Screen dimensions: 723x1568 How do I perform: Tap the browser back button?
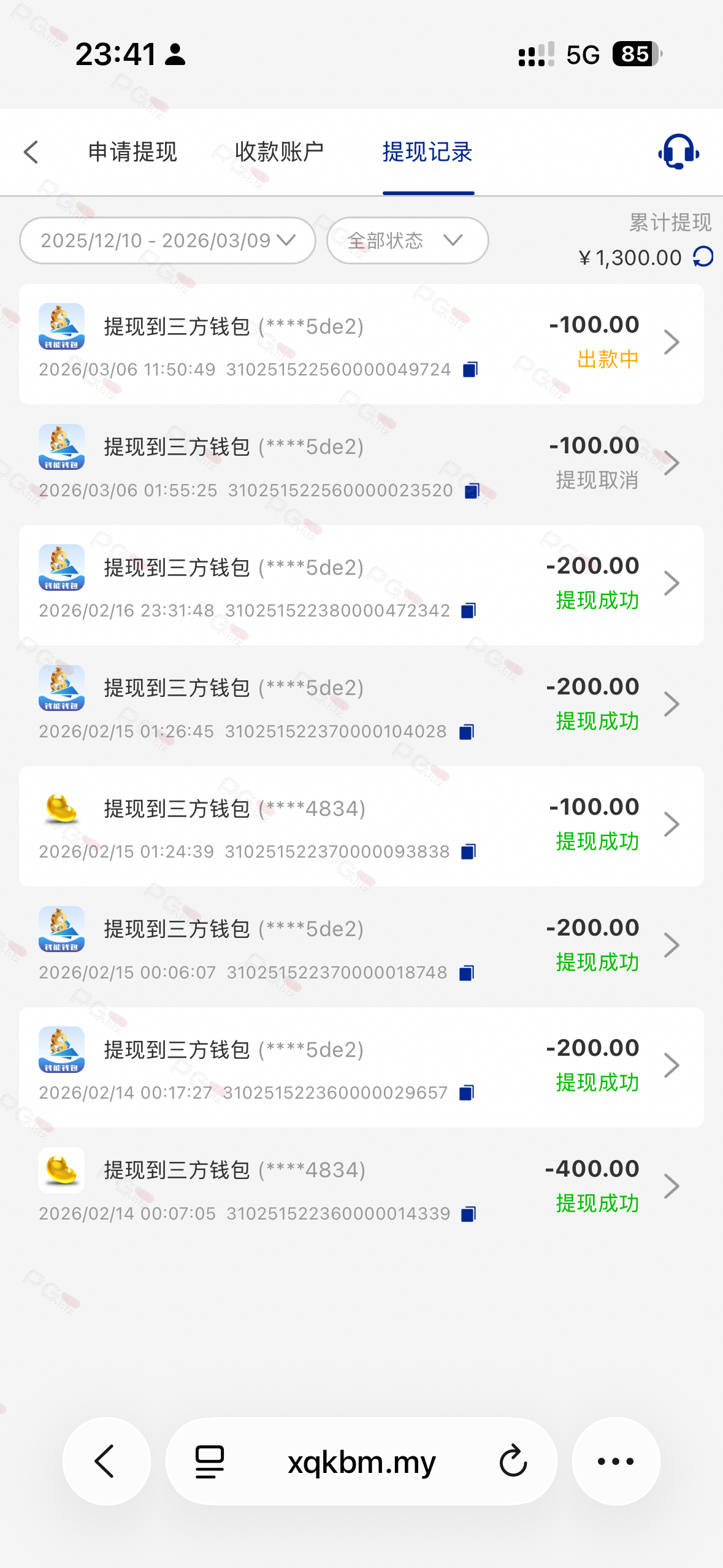pos(107,1461)
